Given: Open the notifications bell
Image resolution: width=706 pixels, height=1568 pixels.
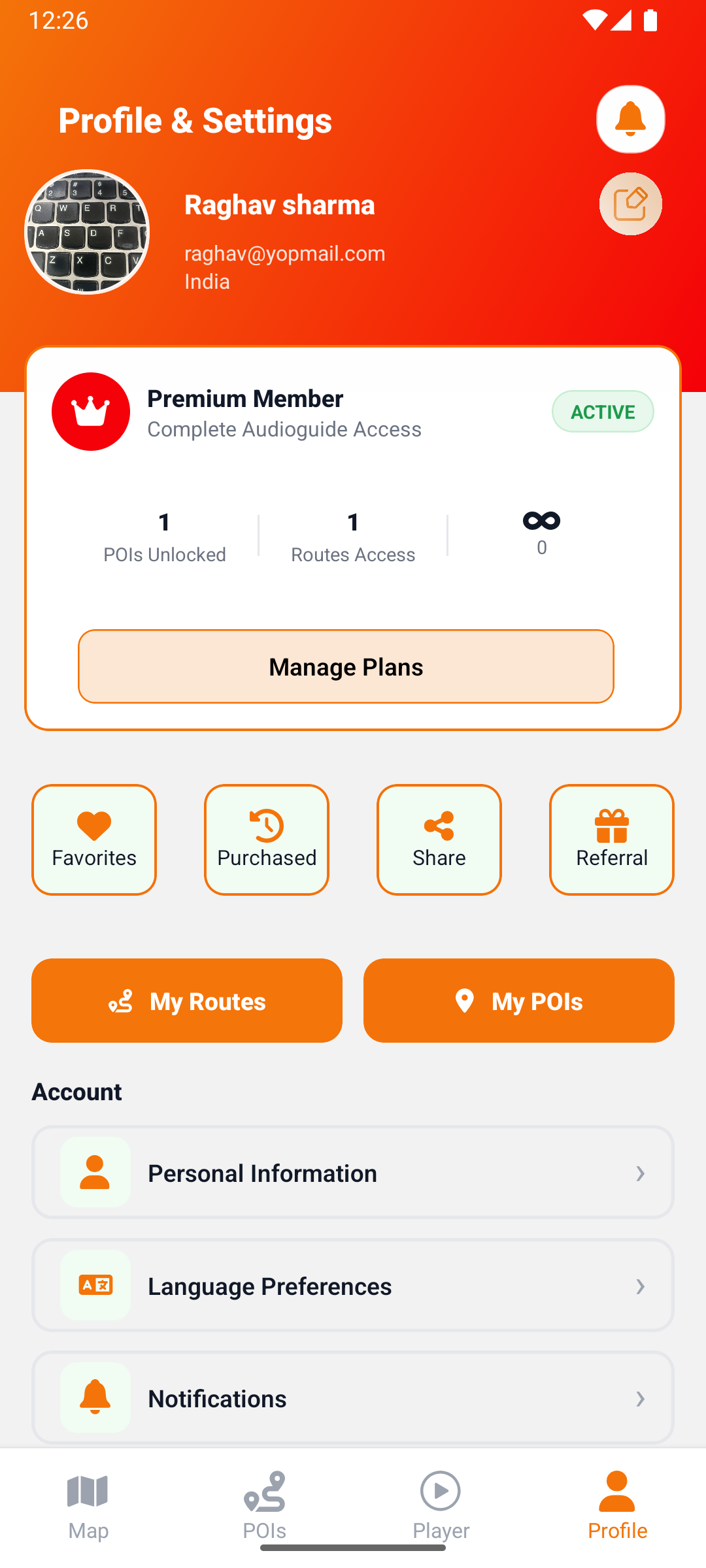Looking at the screenshot, I should (x=630, y=120).
